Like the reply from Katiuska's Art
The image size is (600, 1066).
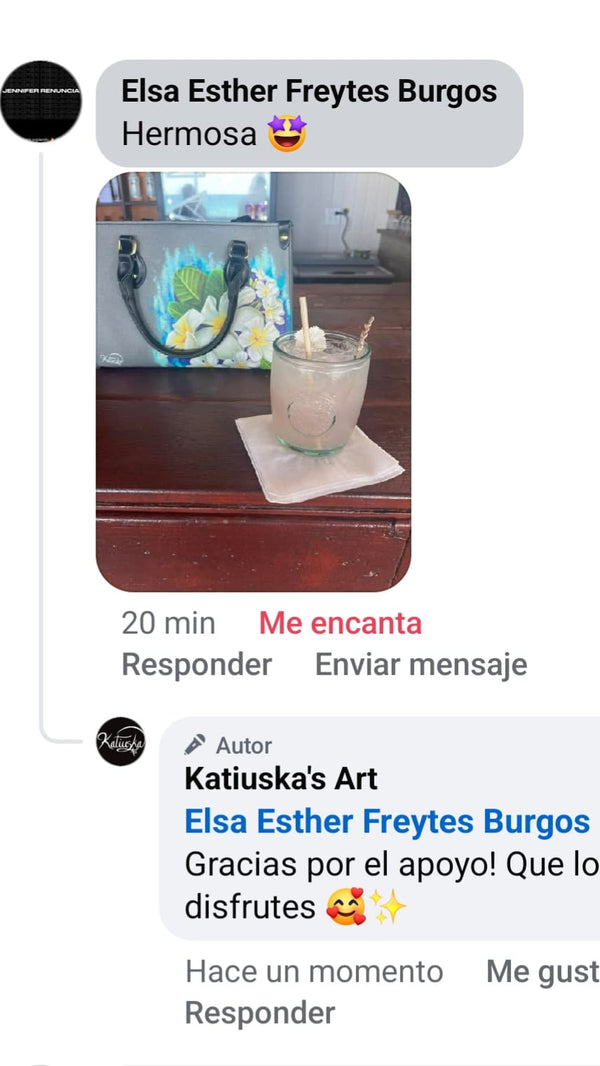[541, 971]
